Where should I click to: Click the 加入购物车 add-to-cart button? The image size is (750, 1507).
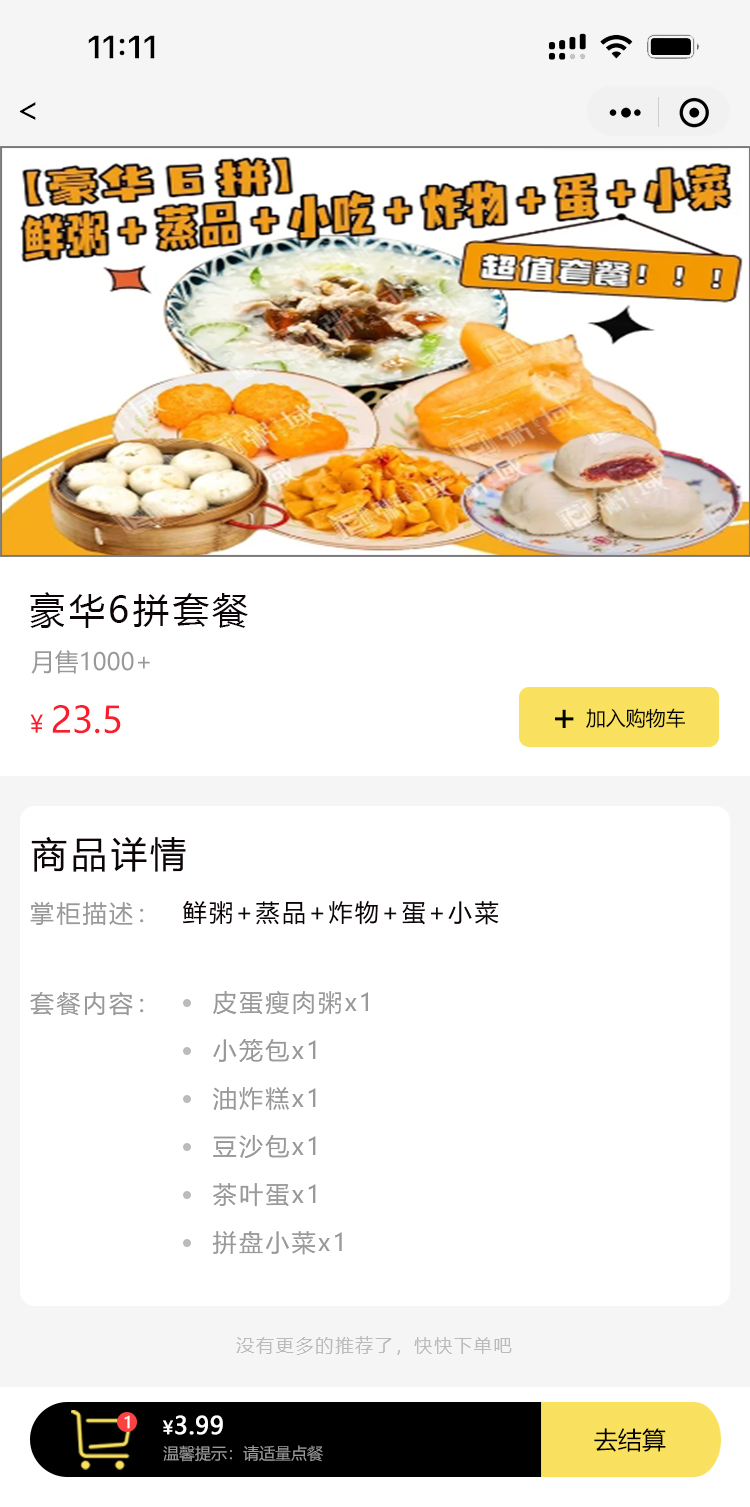(x=618, y=717)
